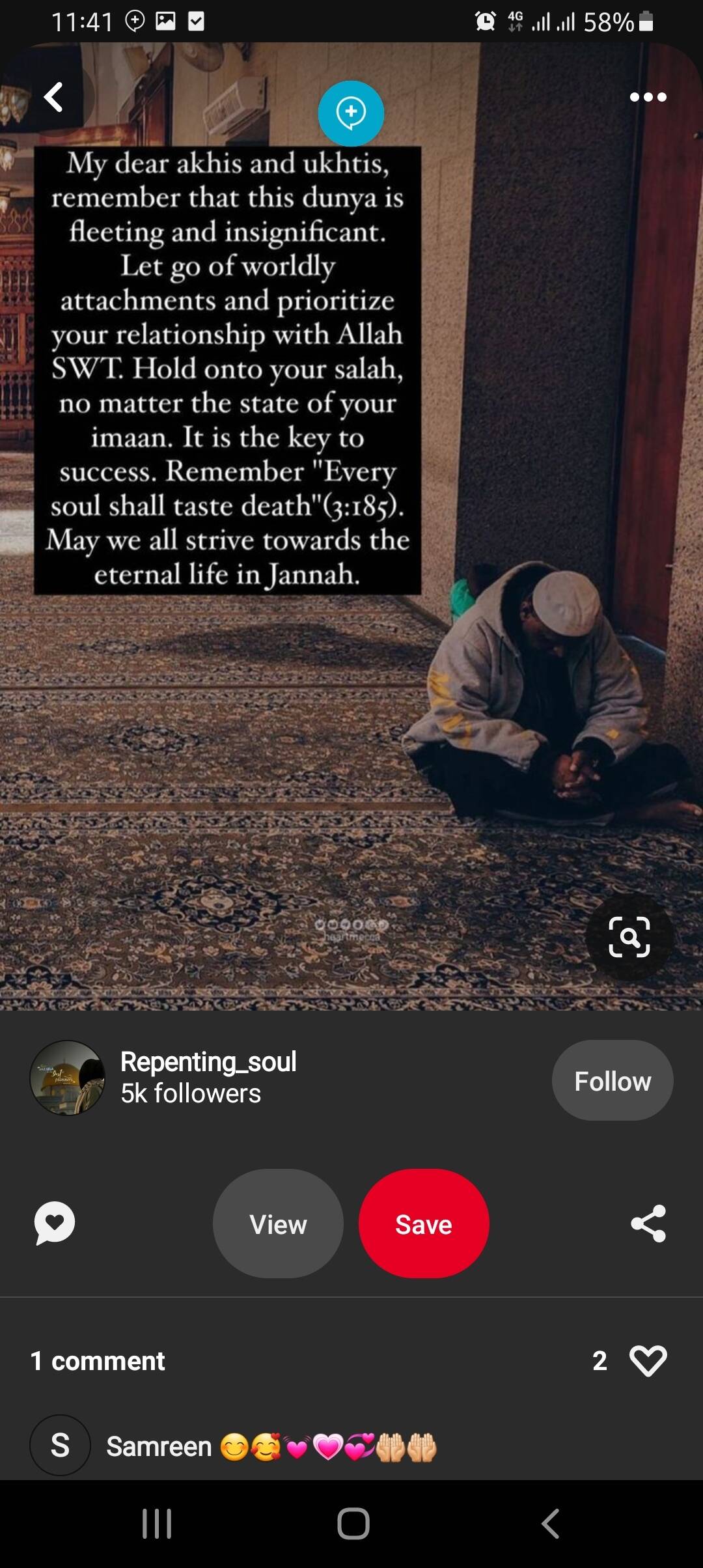Image resolution: width=703 pixels, height=1568 pixels.
Task: Share this pin
Action: [648, 1224]
